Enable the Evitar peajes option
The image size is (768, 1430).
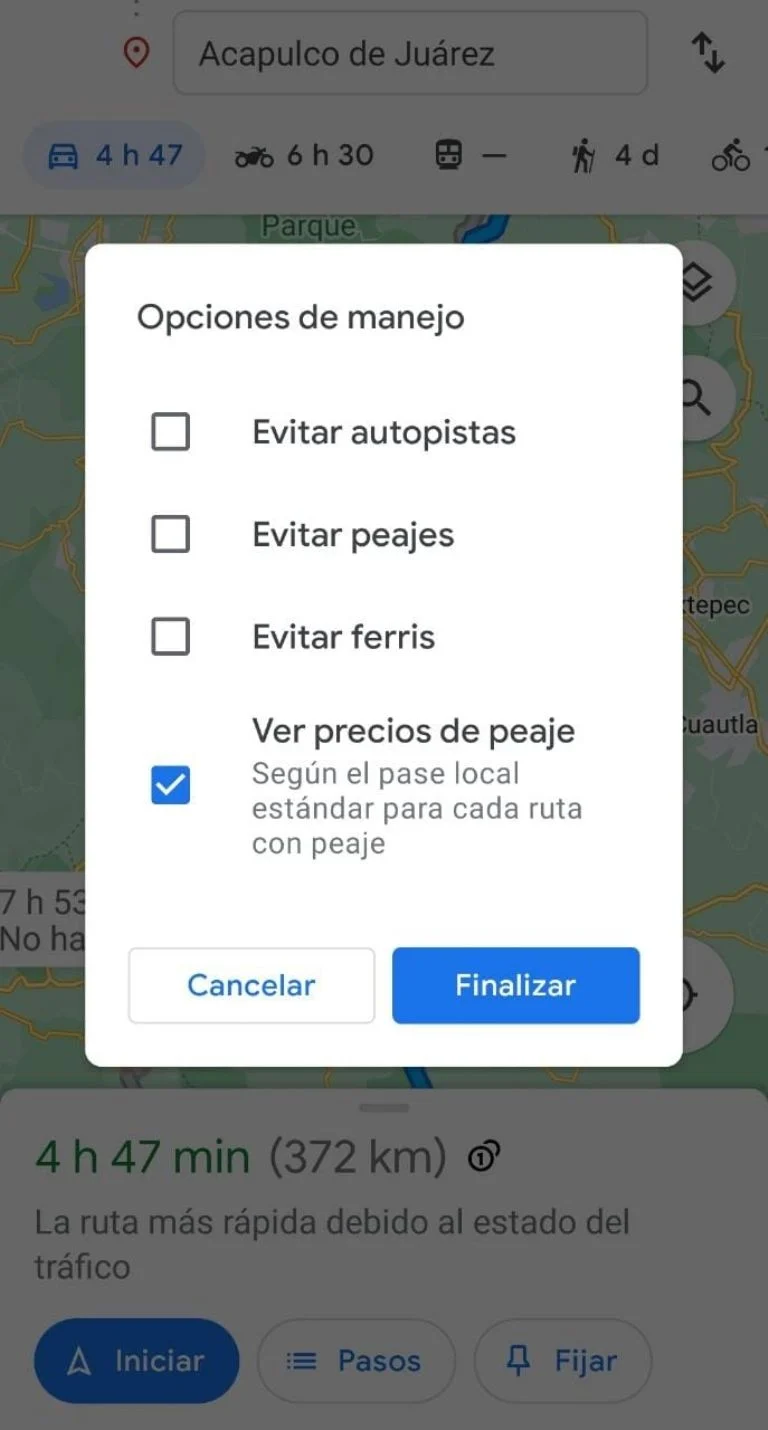(x=170, y=534)
